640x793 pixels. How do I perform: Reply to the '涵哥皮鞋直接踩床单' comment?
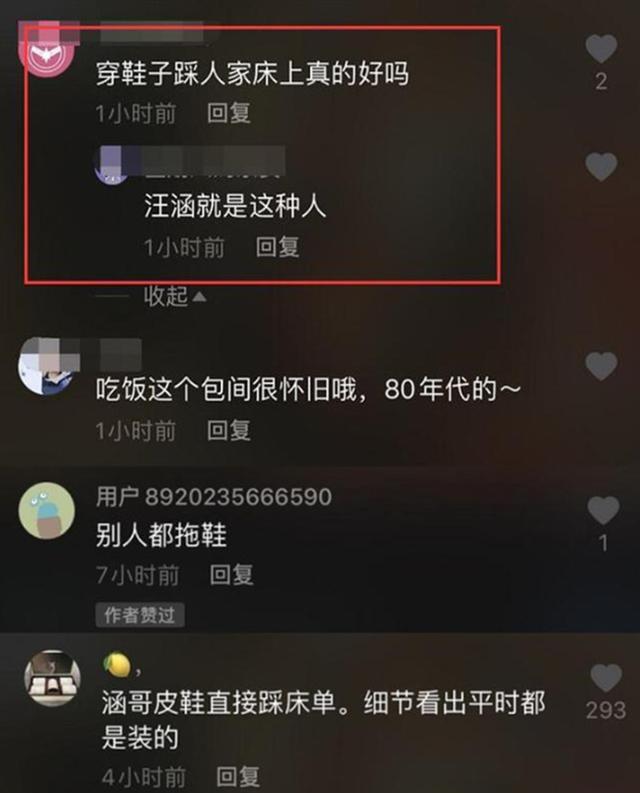point(238,776)
